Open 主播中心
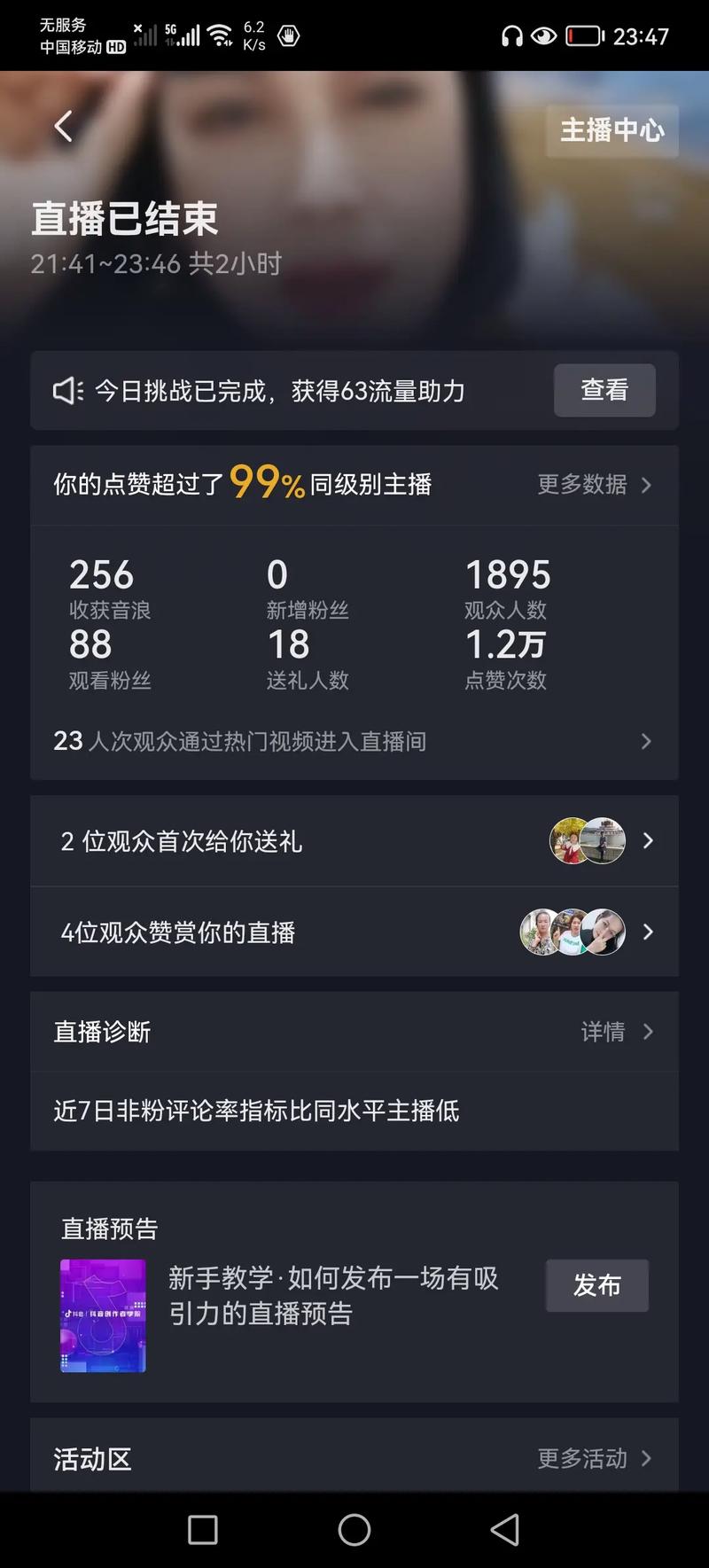 point(612,131)
